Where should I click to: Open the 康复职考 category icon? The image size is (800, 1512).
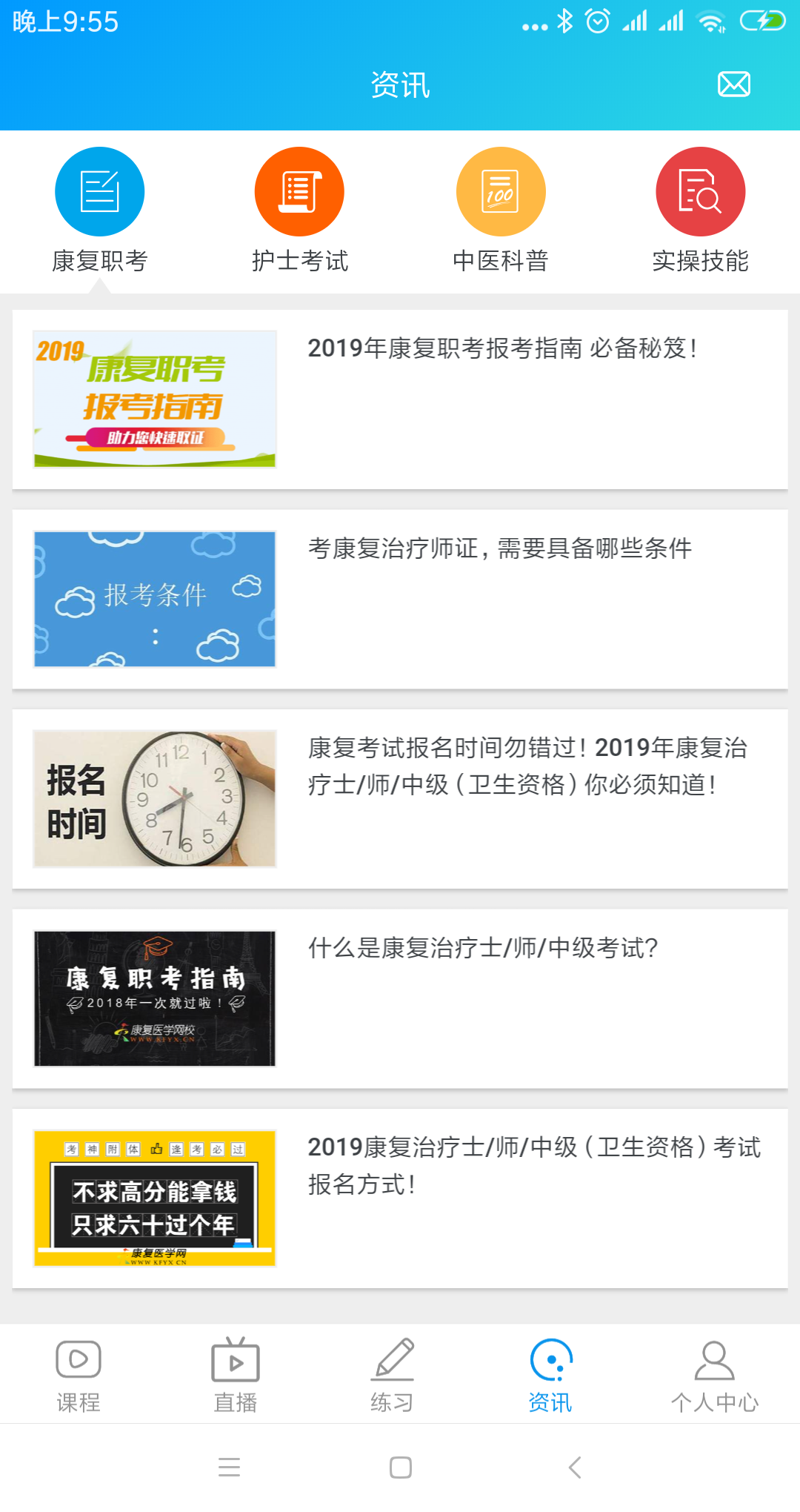click(x=99, y=190)
